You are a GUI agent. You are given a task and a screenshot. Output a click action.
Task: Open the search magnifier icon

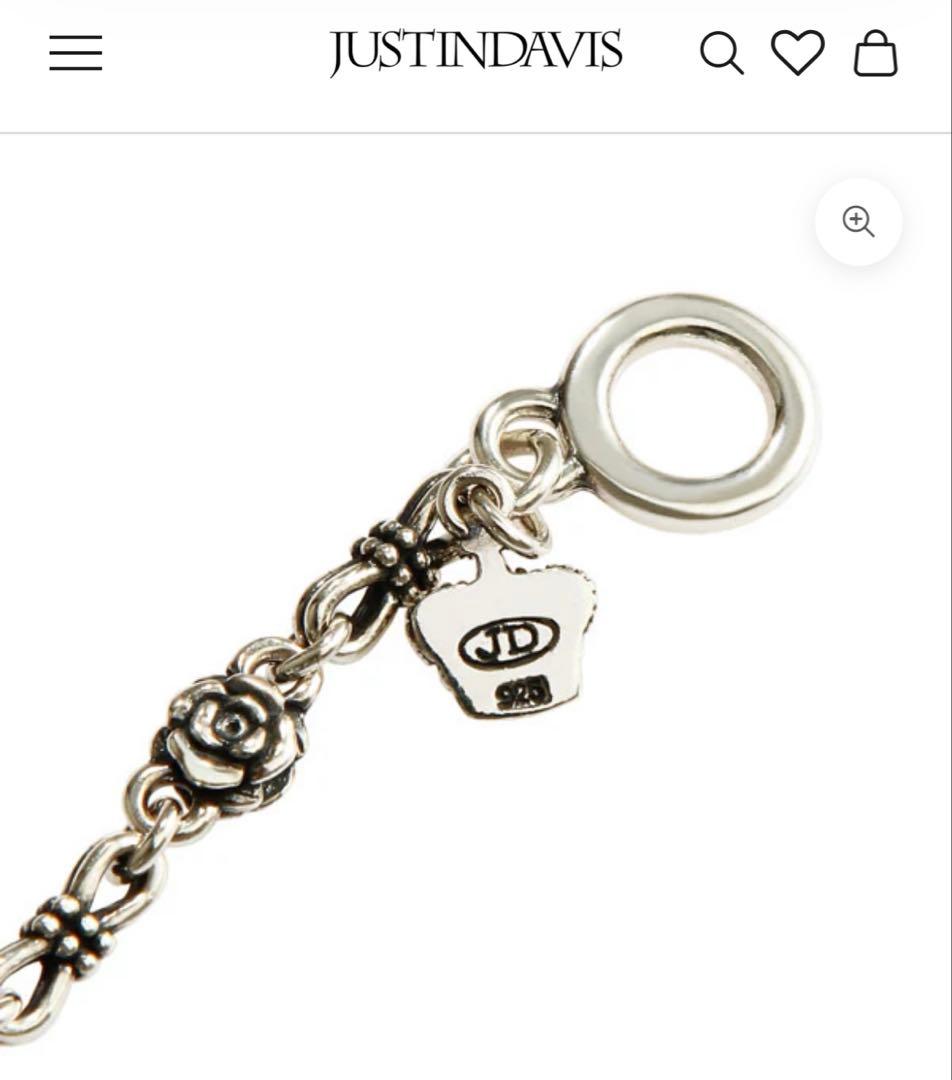tap(721, 53)
